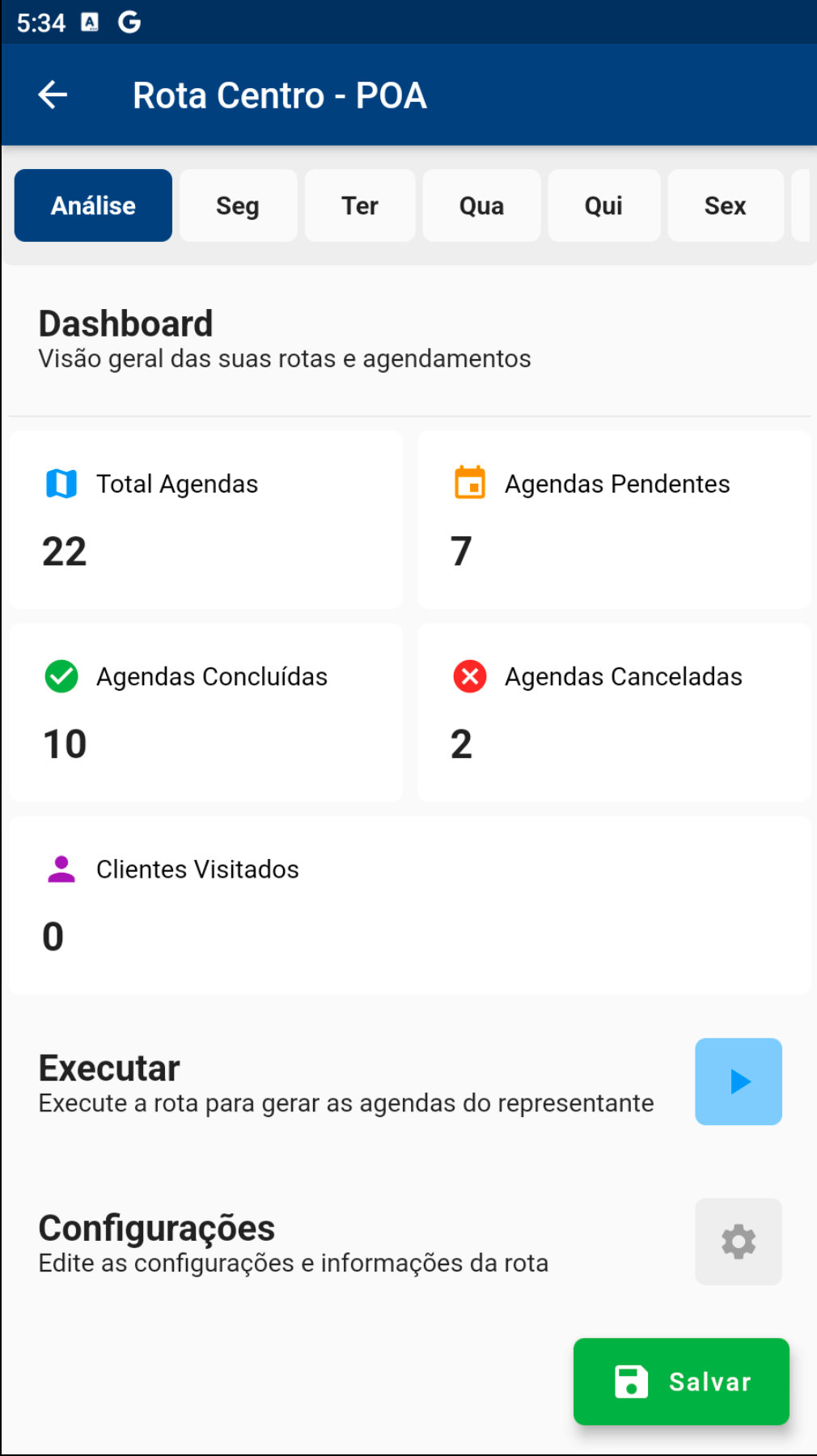Open the Agendas Pendentes card
The width and height of the screenshot is (817, 1456).
coord(613,519)
